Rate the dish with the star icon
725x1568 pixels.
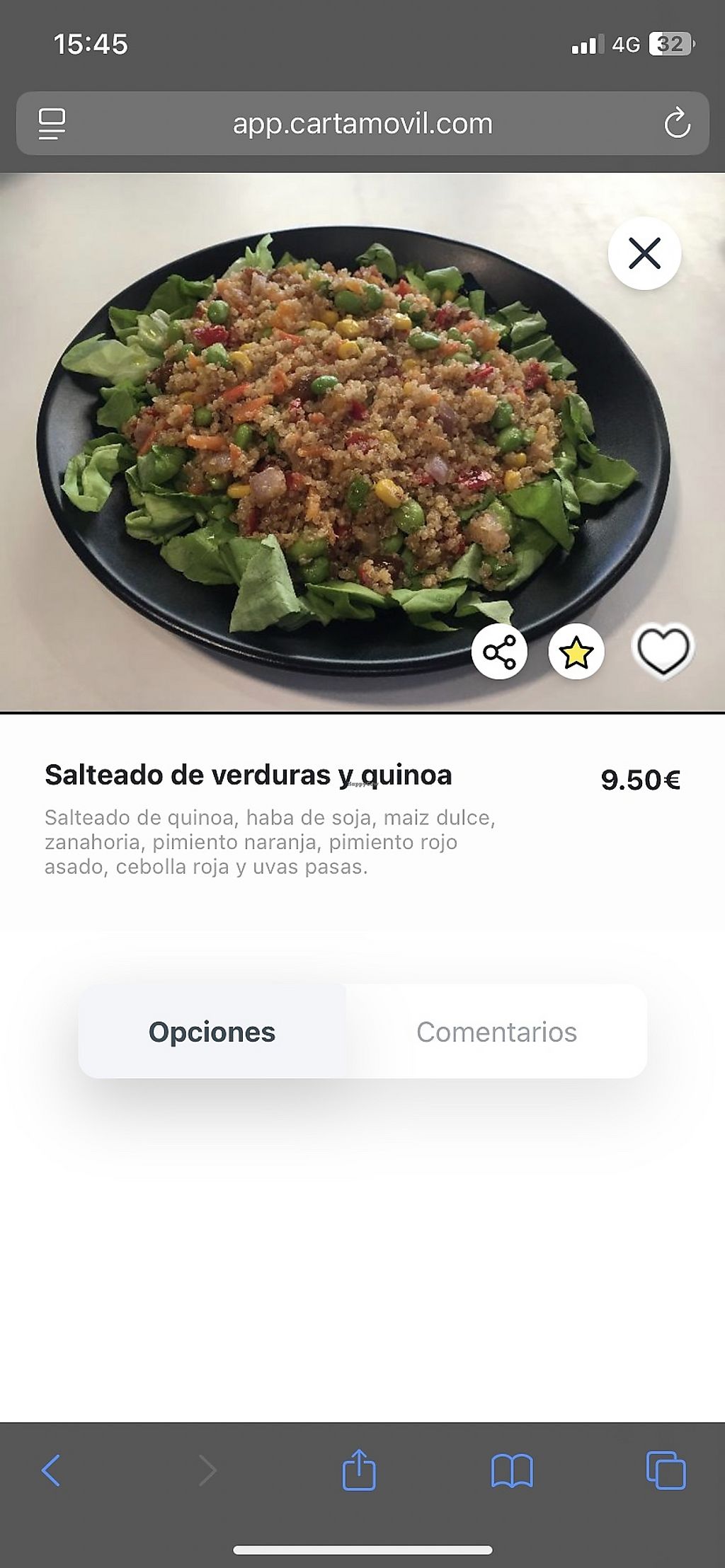pos(576,652)
